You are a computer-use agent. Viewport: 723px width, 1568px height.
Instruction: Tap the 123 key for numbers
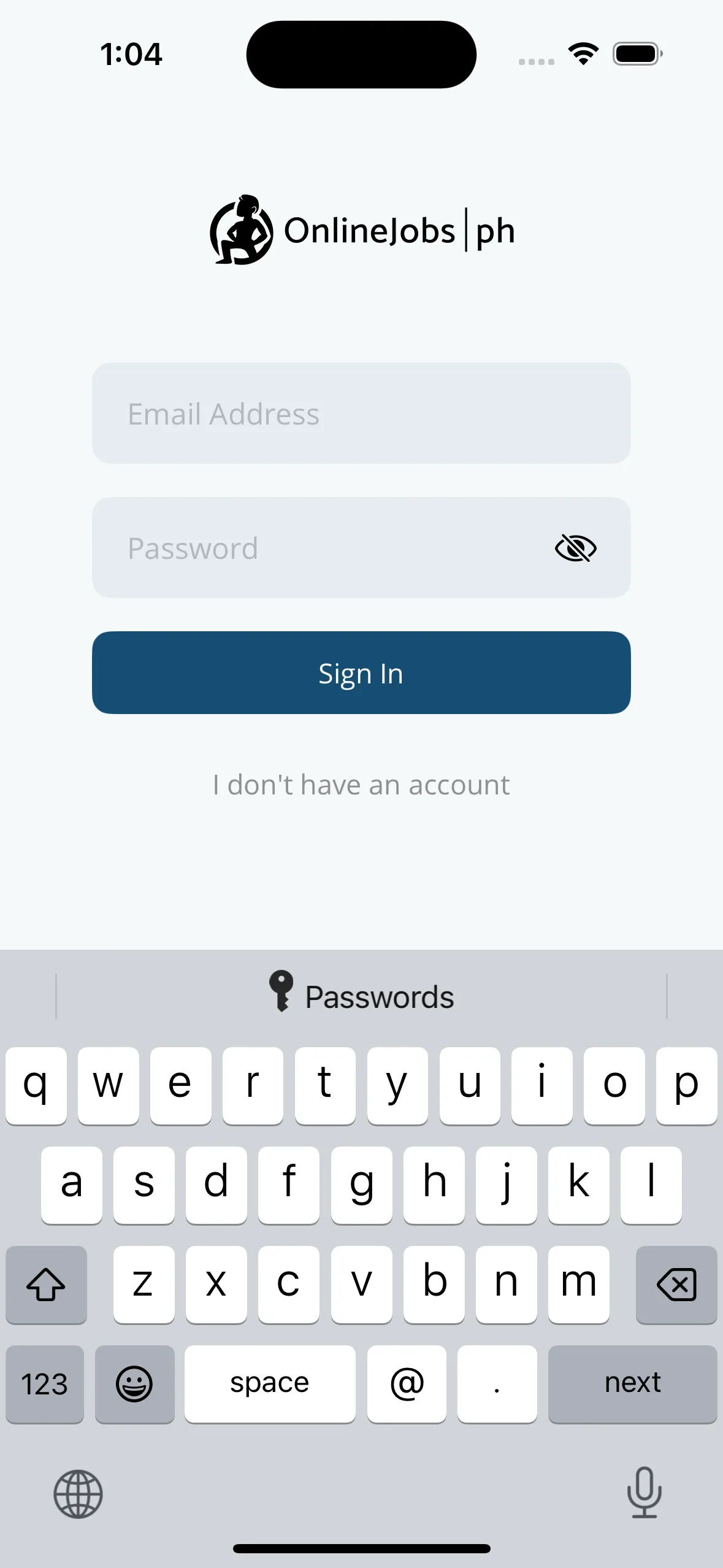[x=44, y=1385]
